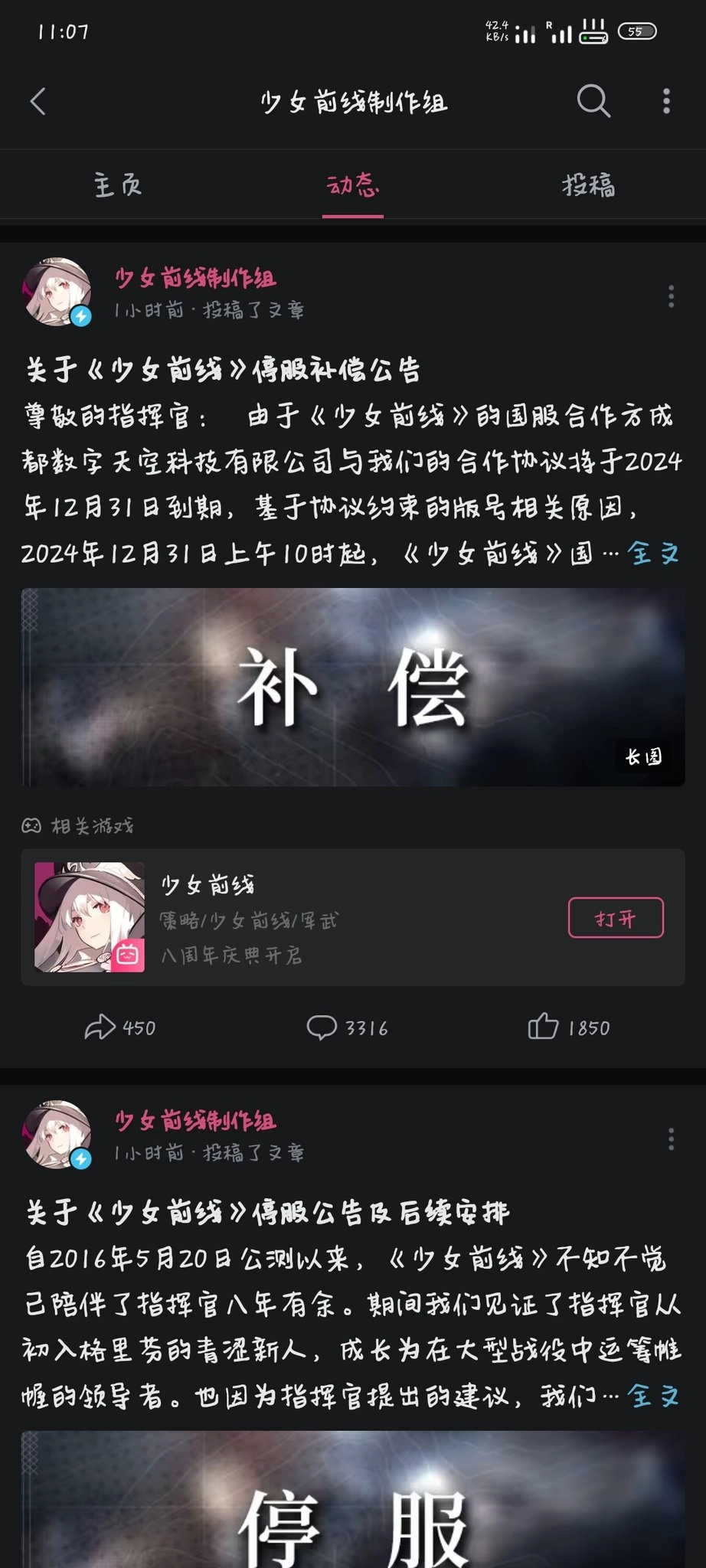
Task: Open the top-right overflow menu
Action: click(666, 101)
